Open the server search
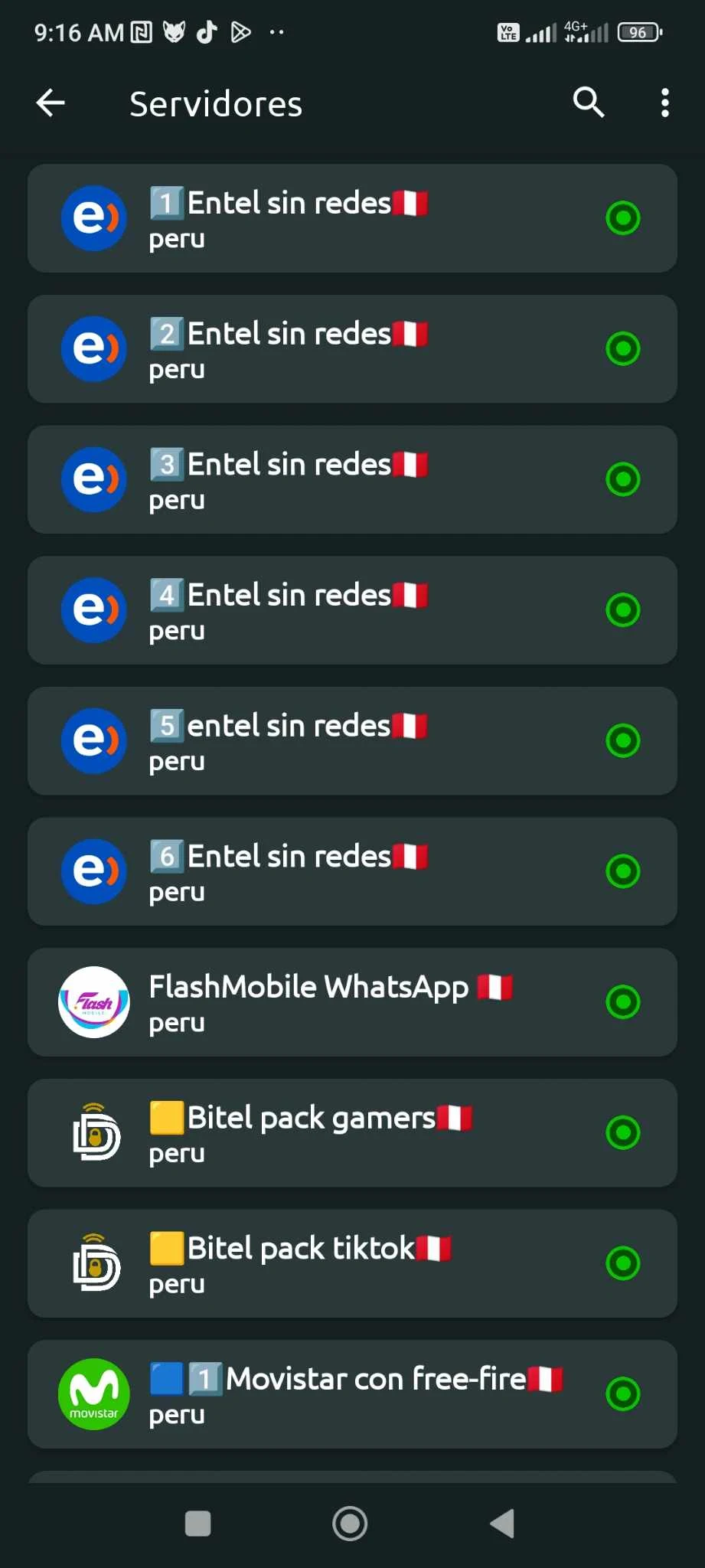This screenshot has width=705, height=1568. point(589,103)
